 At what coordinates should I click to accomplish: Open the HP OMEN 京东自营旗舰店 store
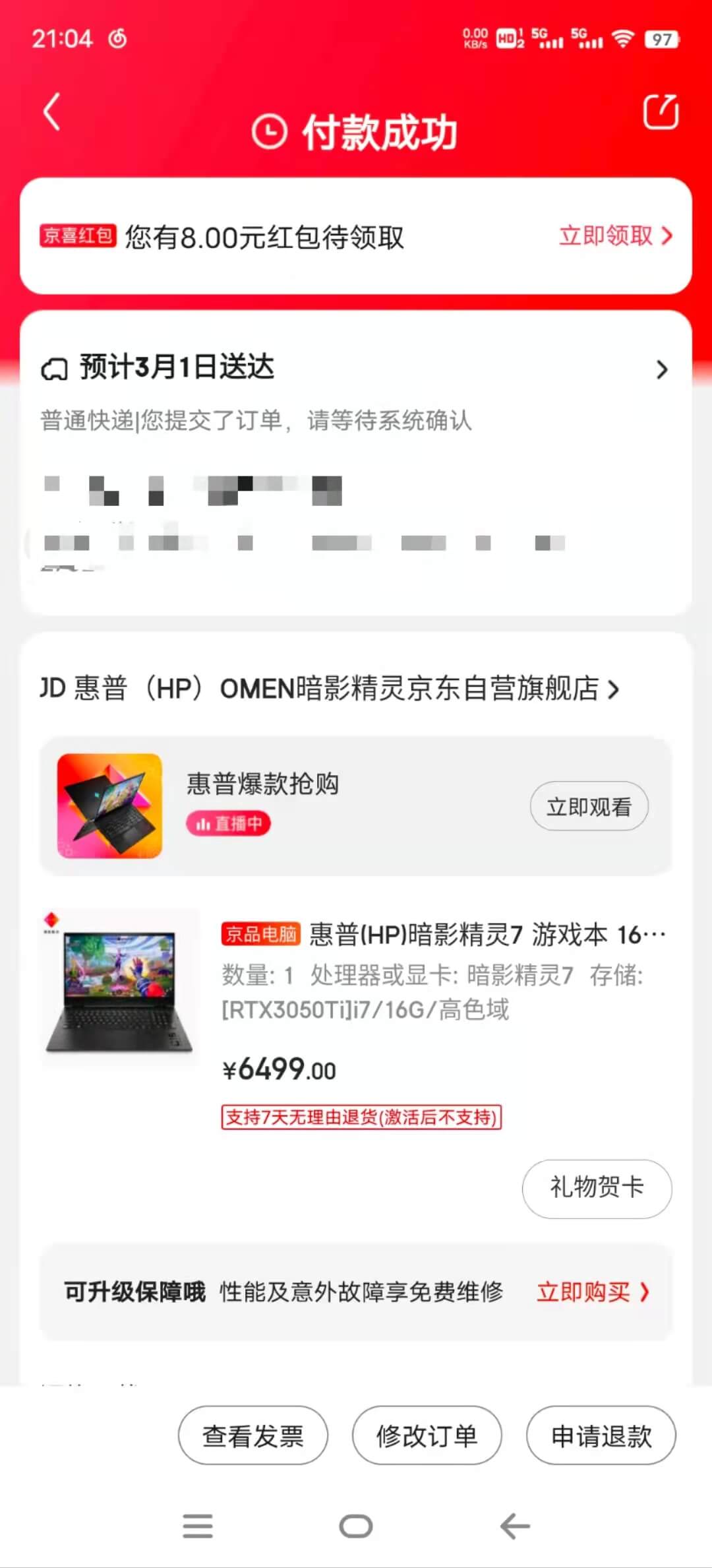pos(330,689)
